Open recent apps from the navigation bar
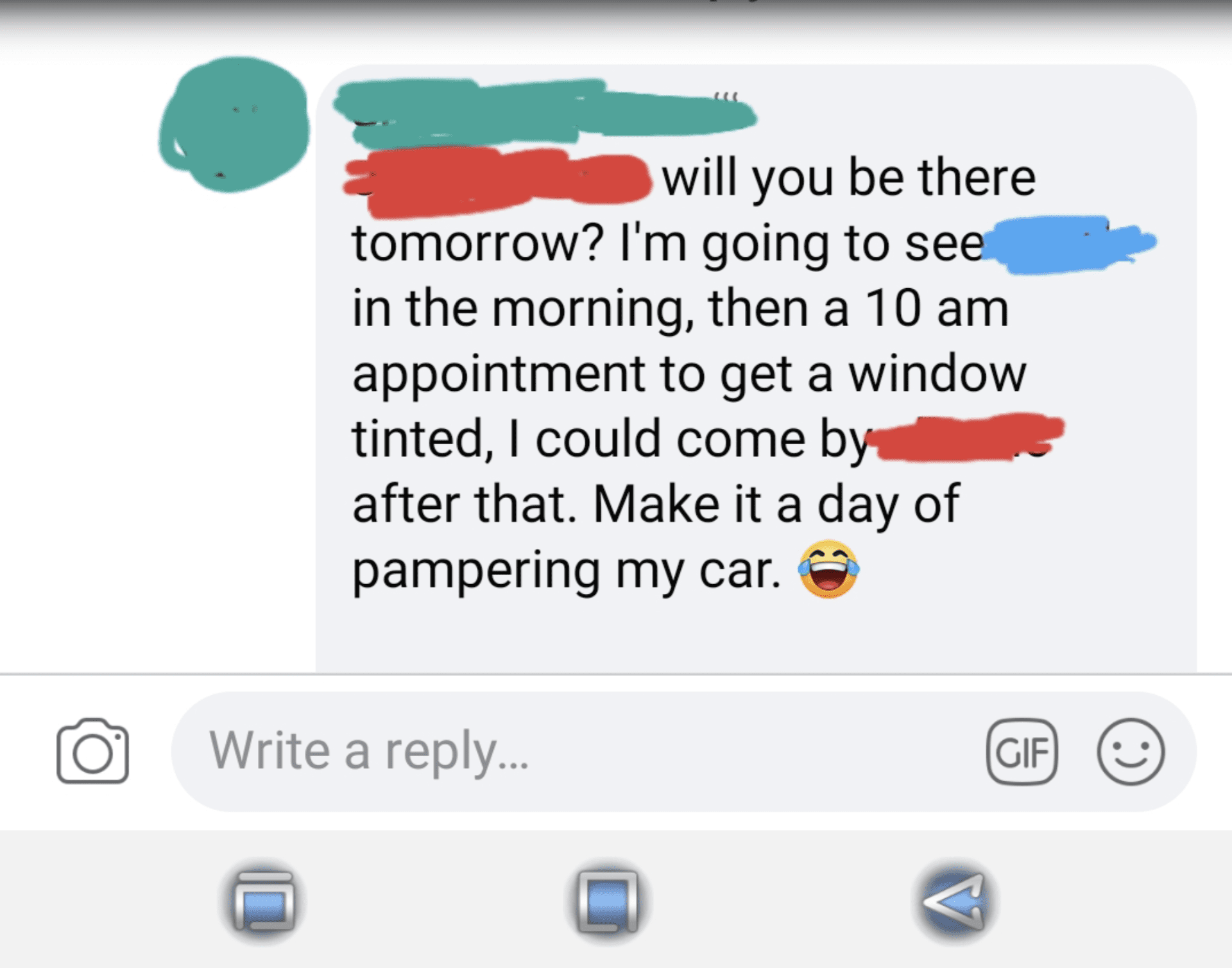This screenshot has height=968, width=1232. 264,901
